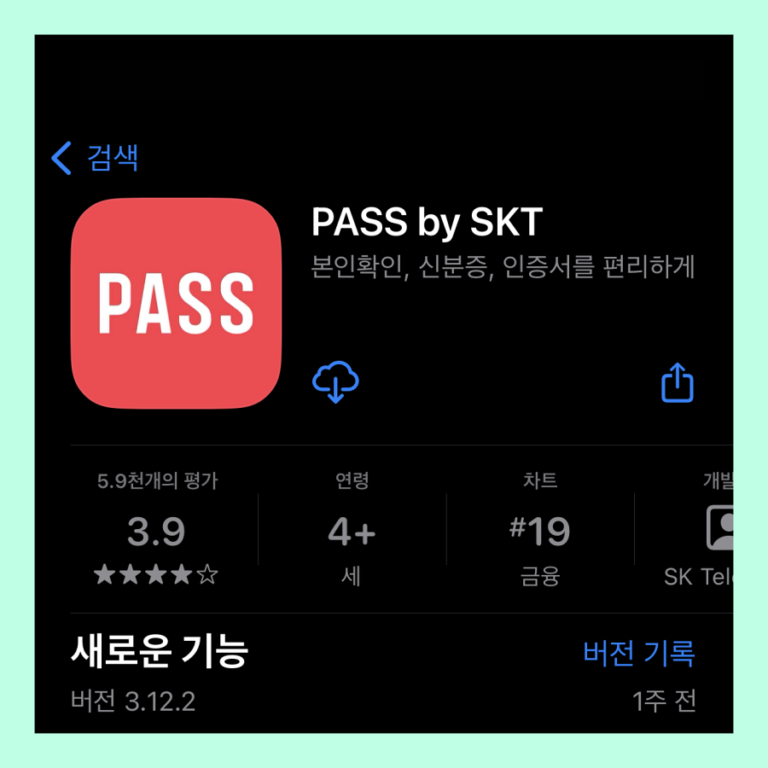The height and width of the screenshot is (768, 768).
Task: Open 버전 기록 version history
Action: tap(639, 653)
